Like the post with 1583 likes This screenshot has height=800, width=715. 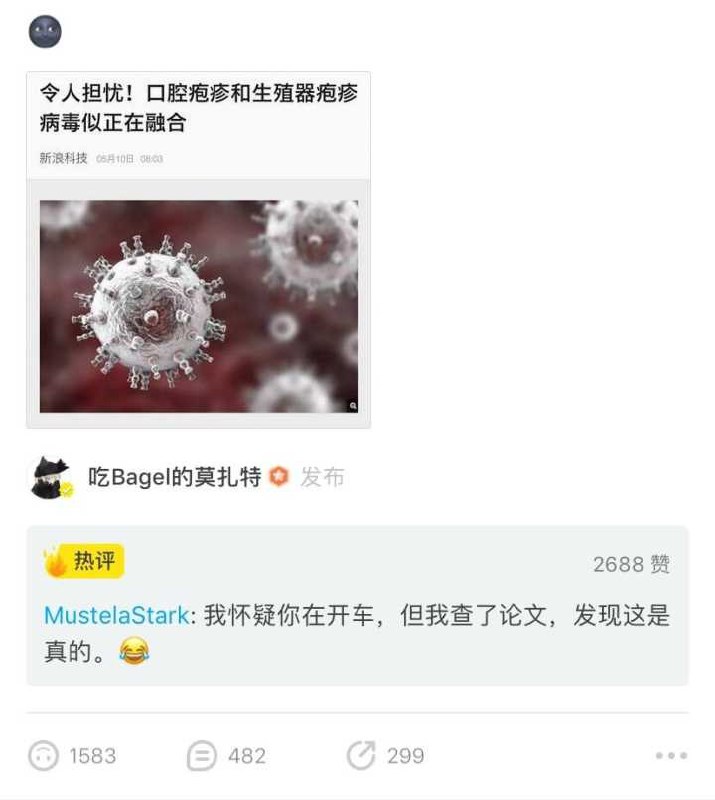pos(44,756)
